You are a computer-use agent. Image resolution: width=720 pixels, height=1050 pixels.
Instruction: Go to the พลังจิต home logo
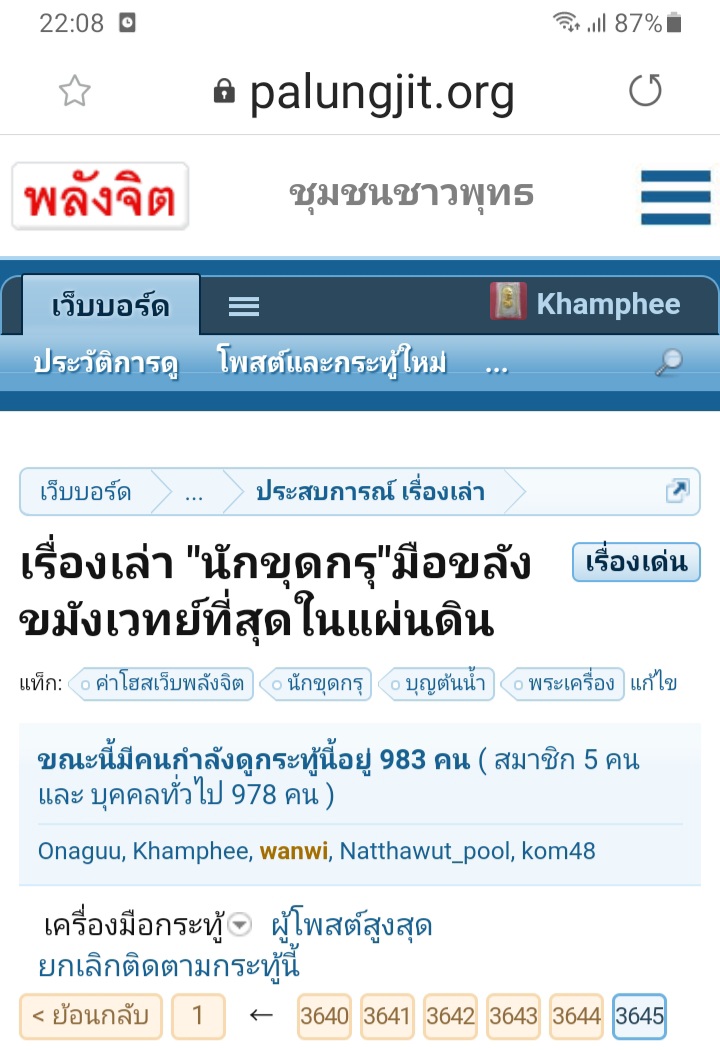(x=100, y=197)
